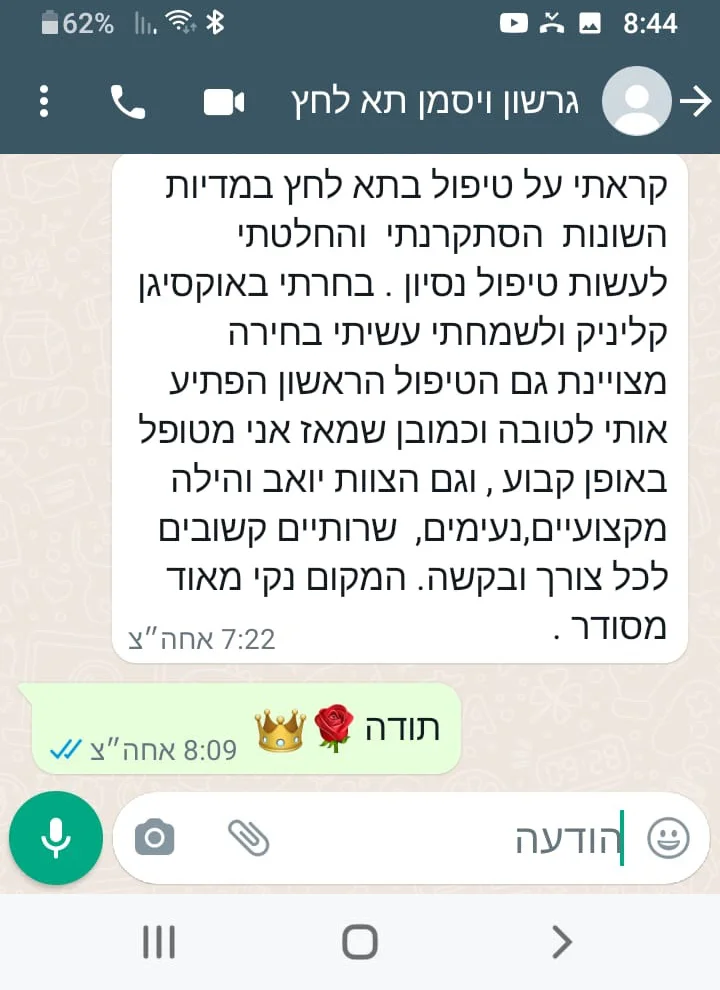The image size is (720, 990).
Task: Attach a file with the paperclip icon
Action: tap(248, 837)
